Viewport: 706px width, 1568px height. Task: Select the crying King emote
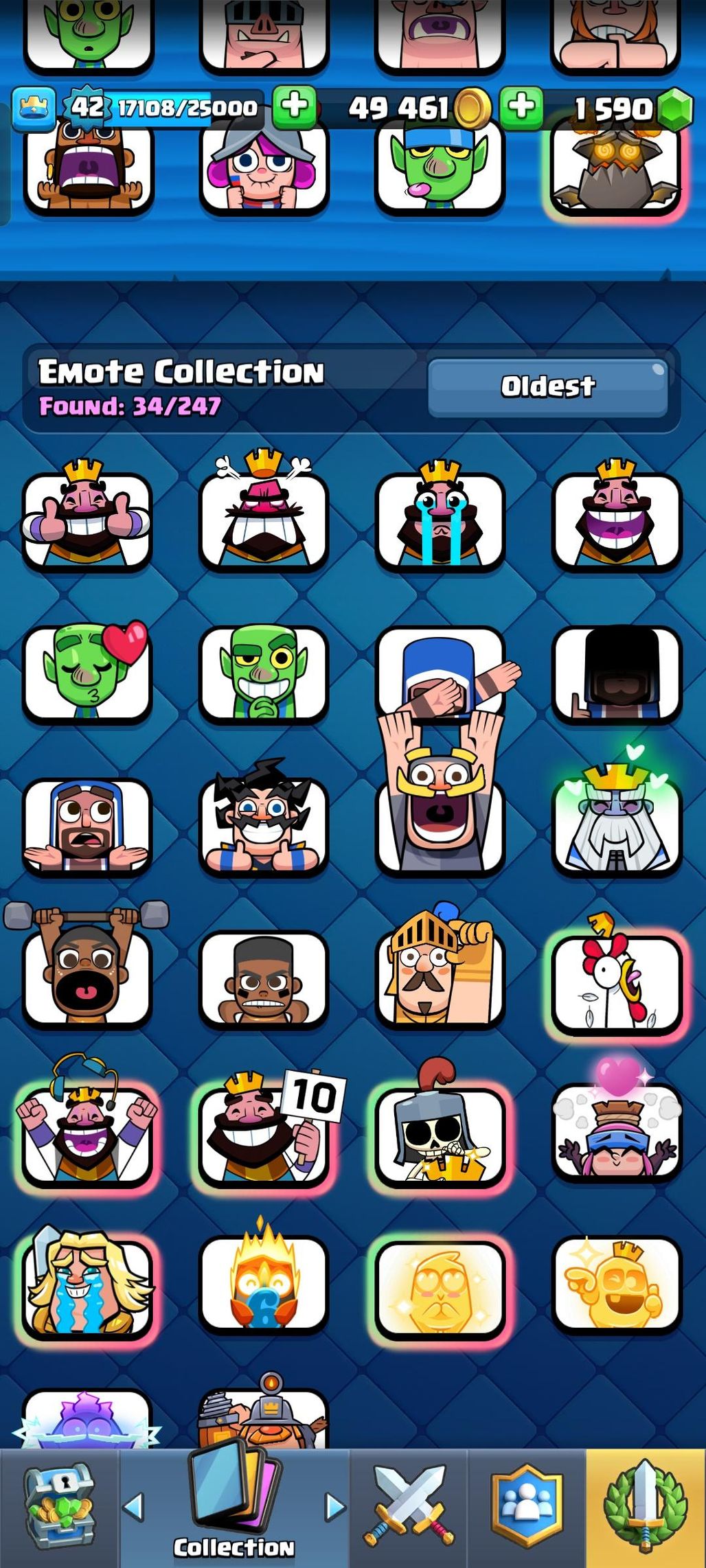pyautogui.click(x=440, y=519)
